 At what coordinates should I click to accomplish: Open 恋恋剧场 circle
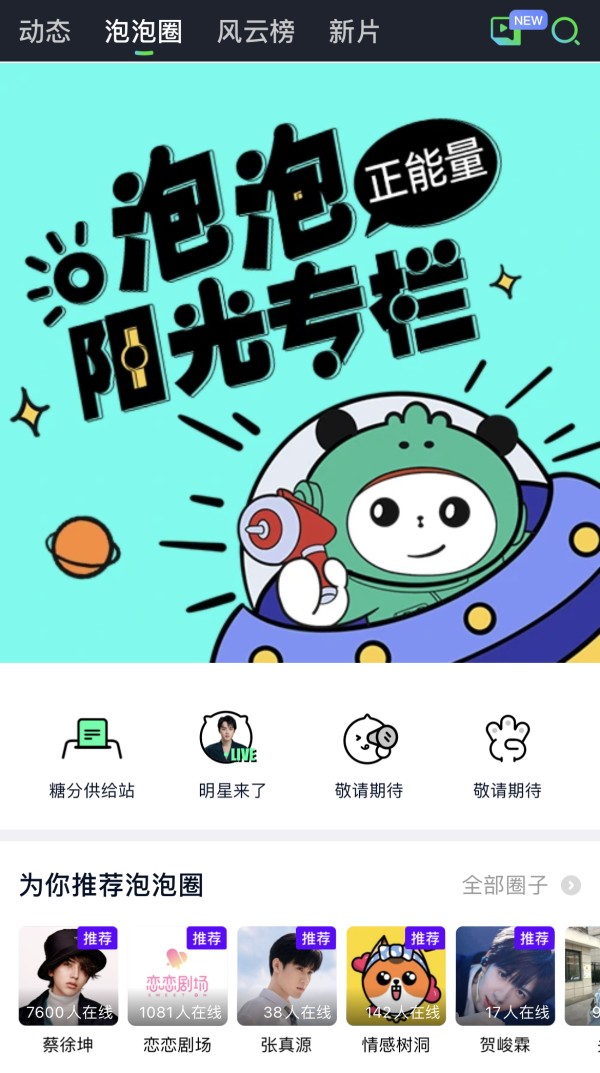click(x=177, y=977)
